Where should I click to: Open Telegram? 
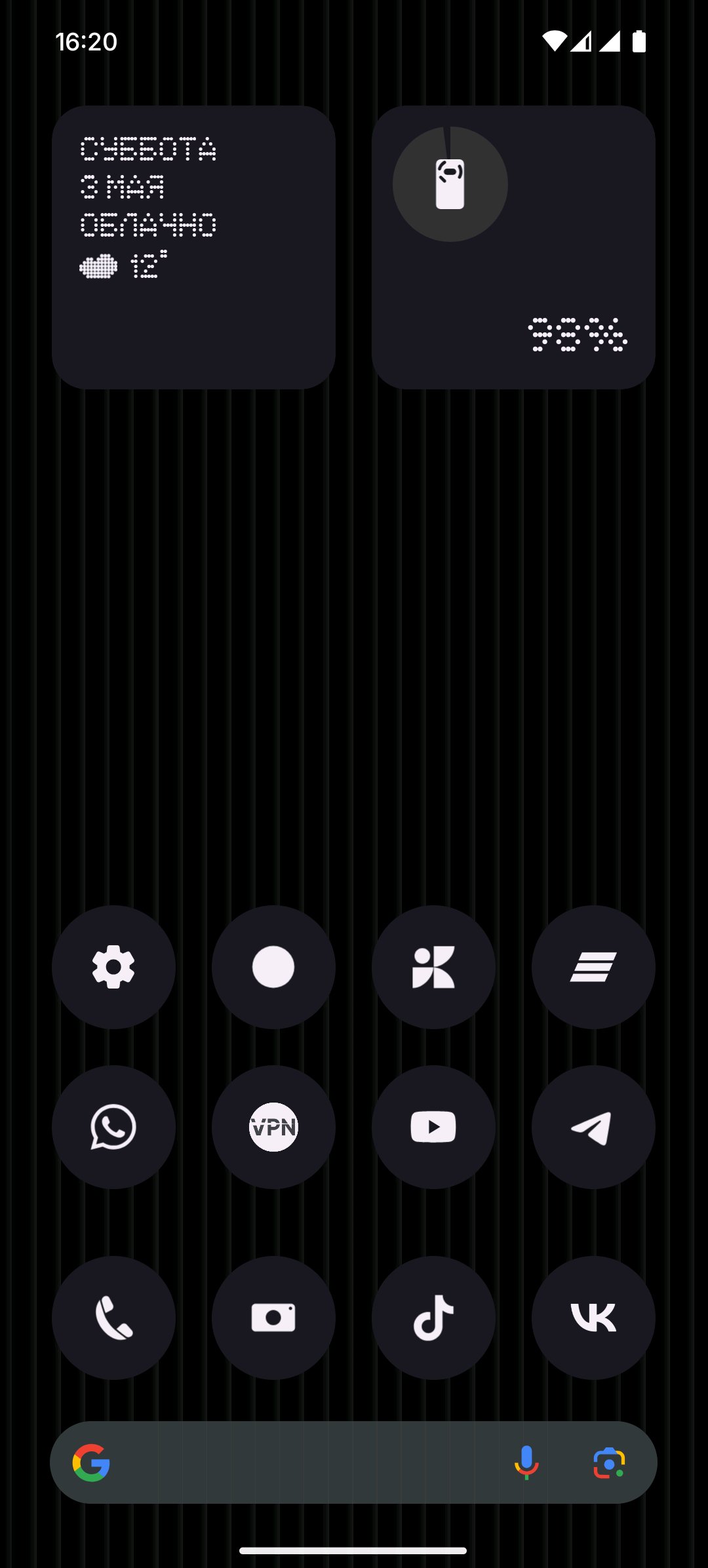[x=593, y=1127]
